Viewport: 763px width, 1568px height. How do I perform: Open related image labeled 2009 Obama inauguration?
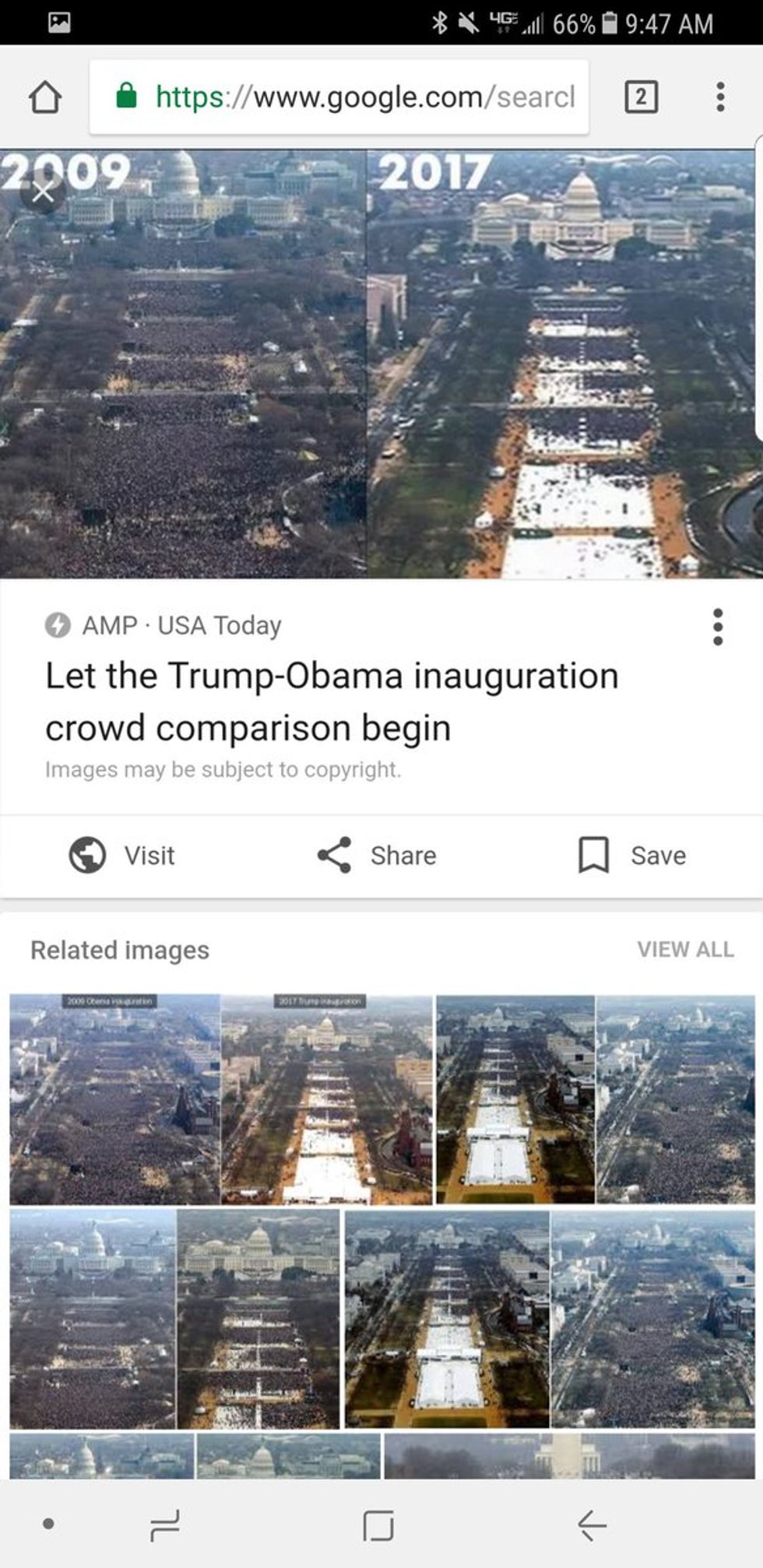(114, 1099)
